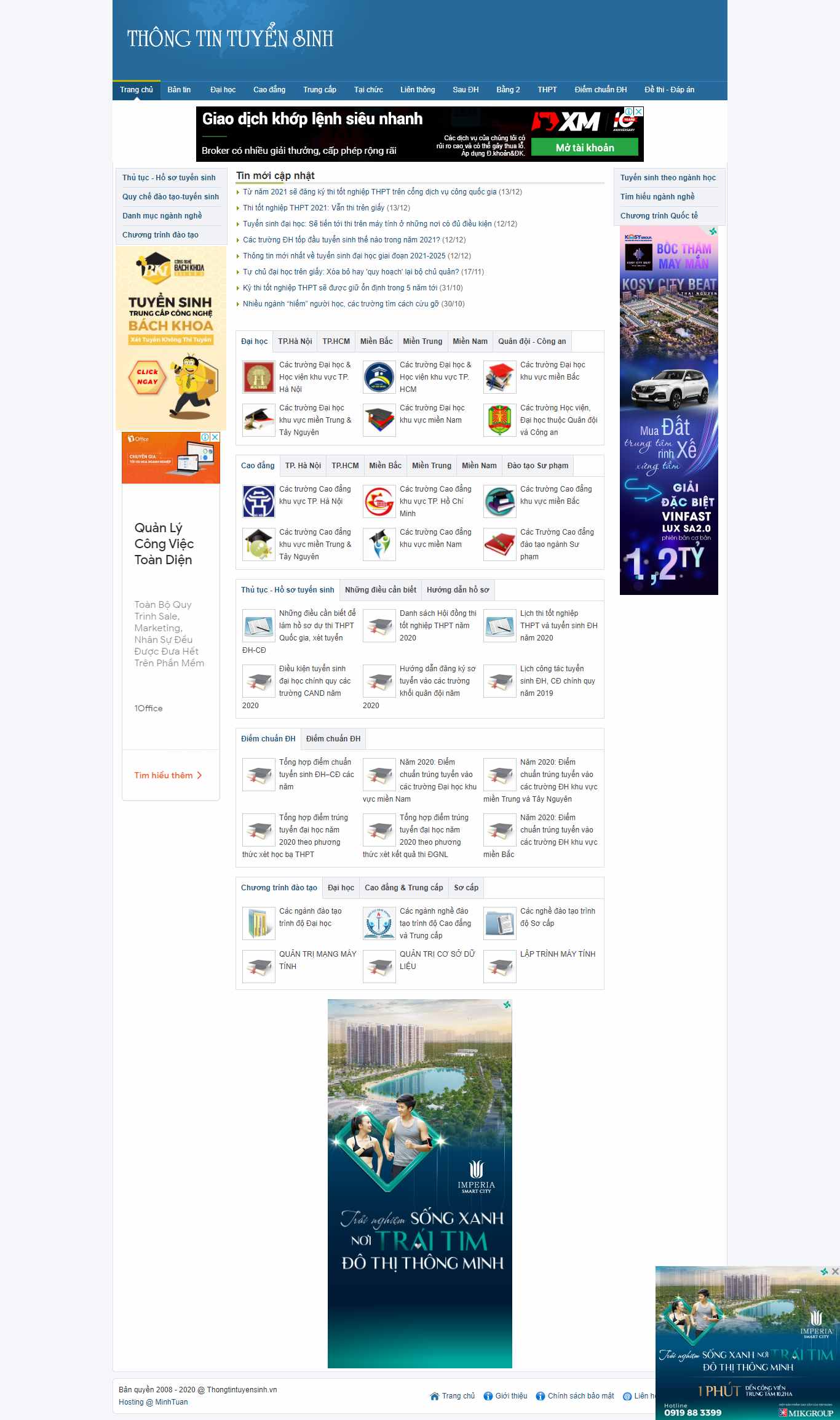Switch to the TP.Hà Nội tab under Đại học
840x1420 pixels.
[x=295, y=341]
